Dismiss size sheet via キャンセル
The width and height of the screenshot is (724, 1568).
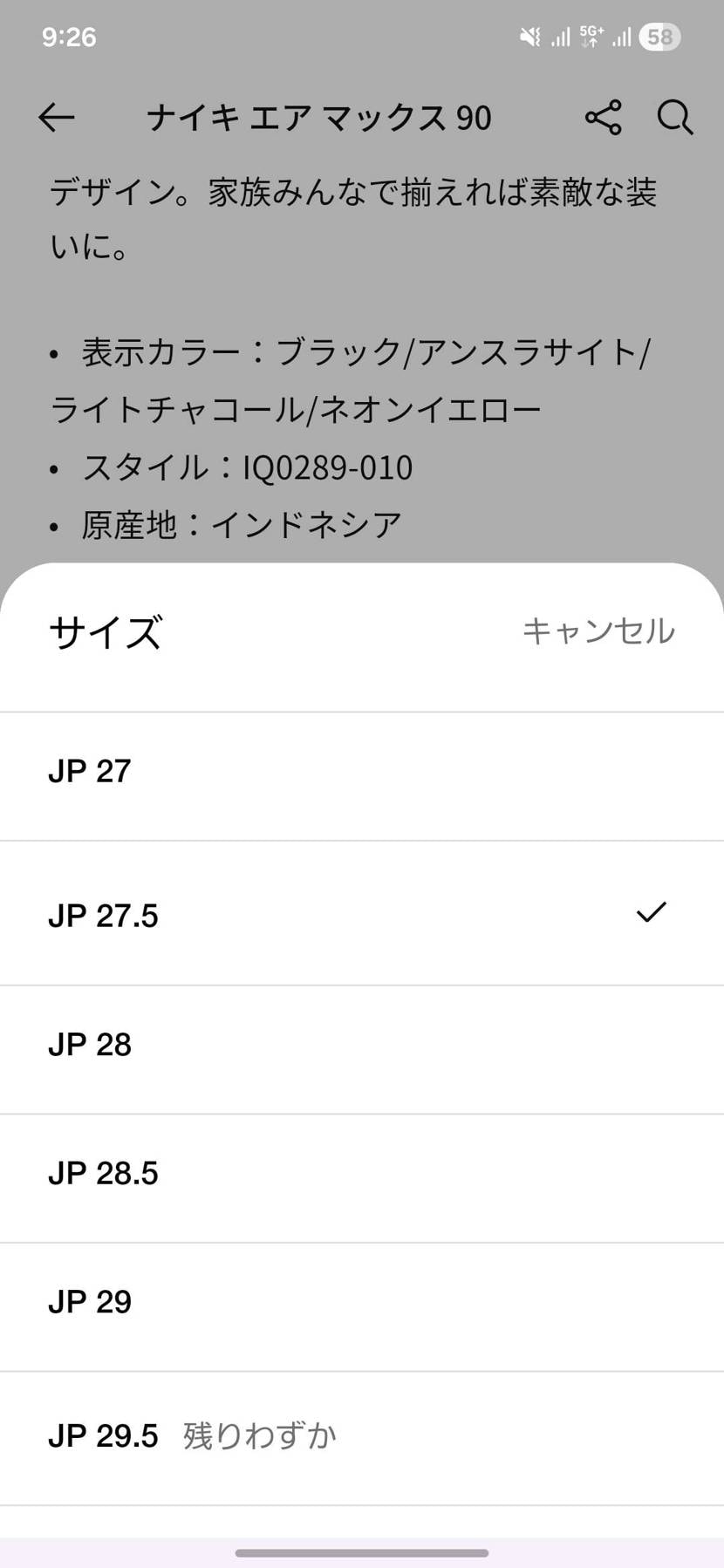(598, 631)
